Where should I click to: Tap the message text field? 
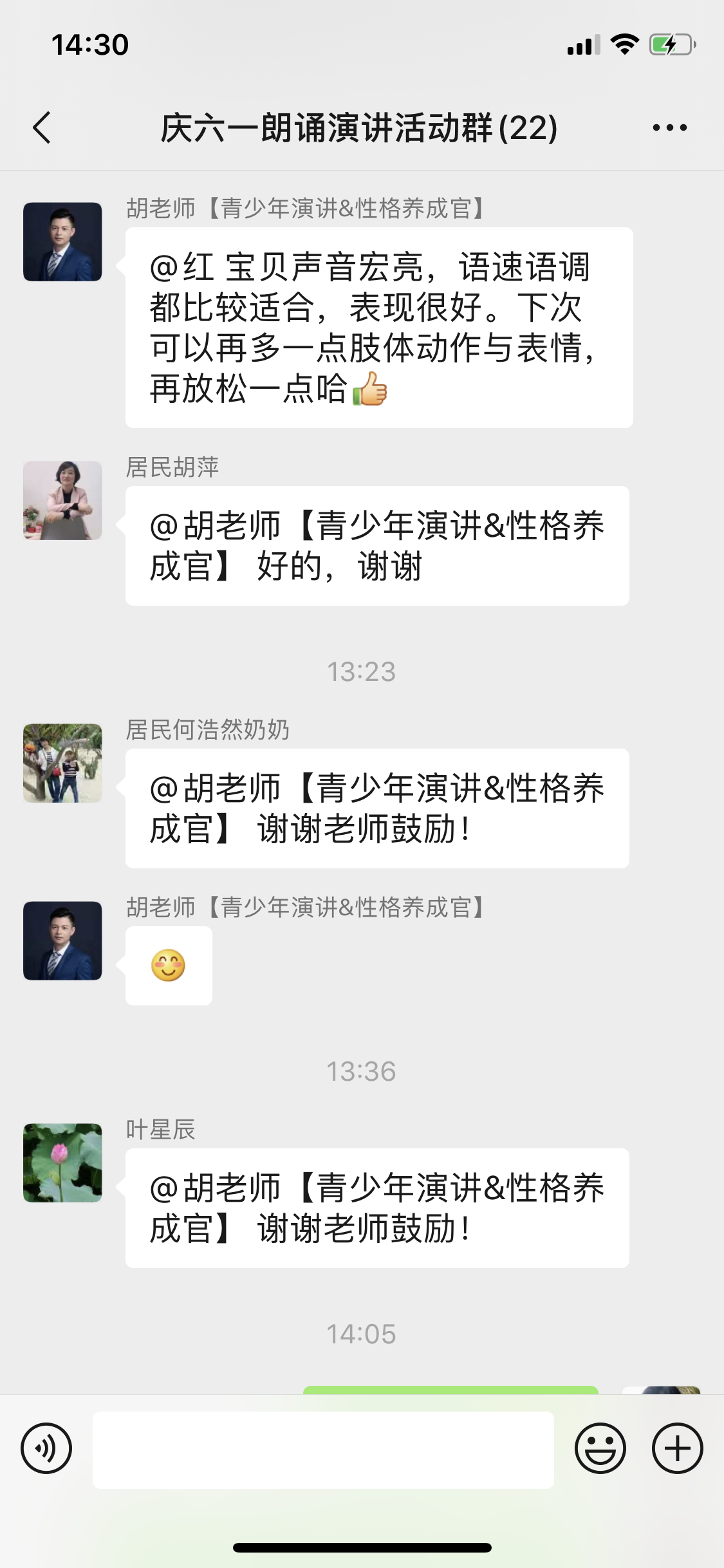(323, 1450)
